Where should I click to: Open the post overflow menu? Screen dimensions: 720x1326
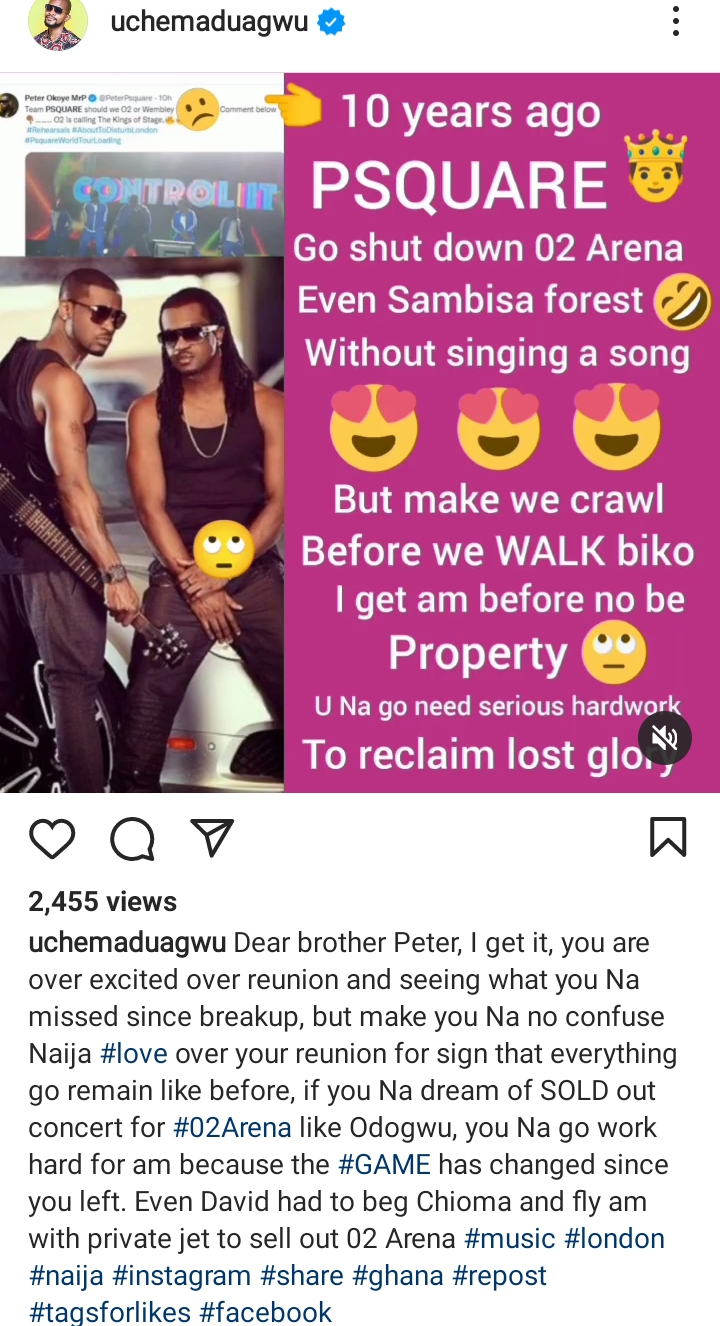[676, 21]
